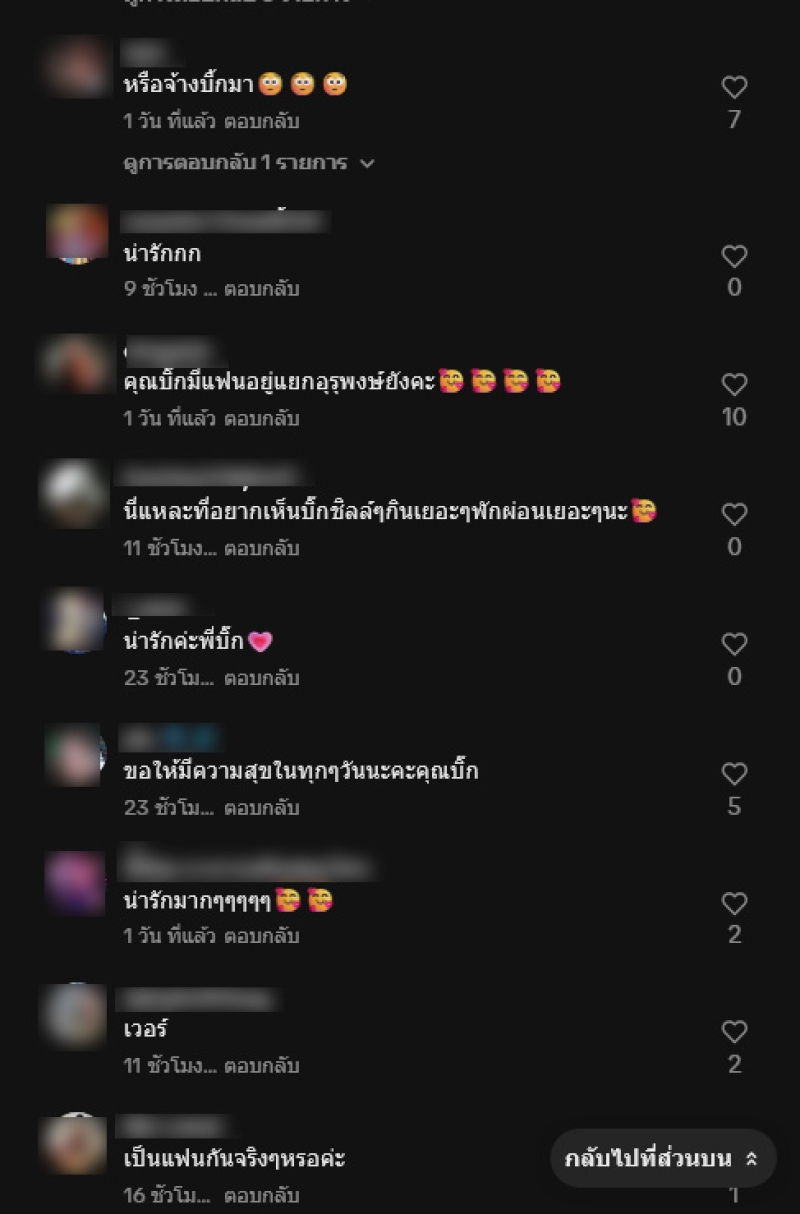Reply to "ขอให้มีความสุขในทุกๆวันนะคะคุณบิ๊ก" comment
The height and width of the screenshot is (1214, 800).
point(261,807)
